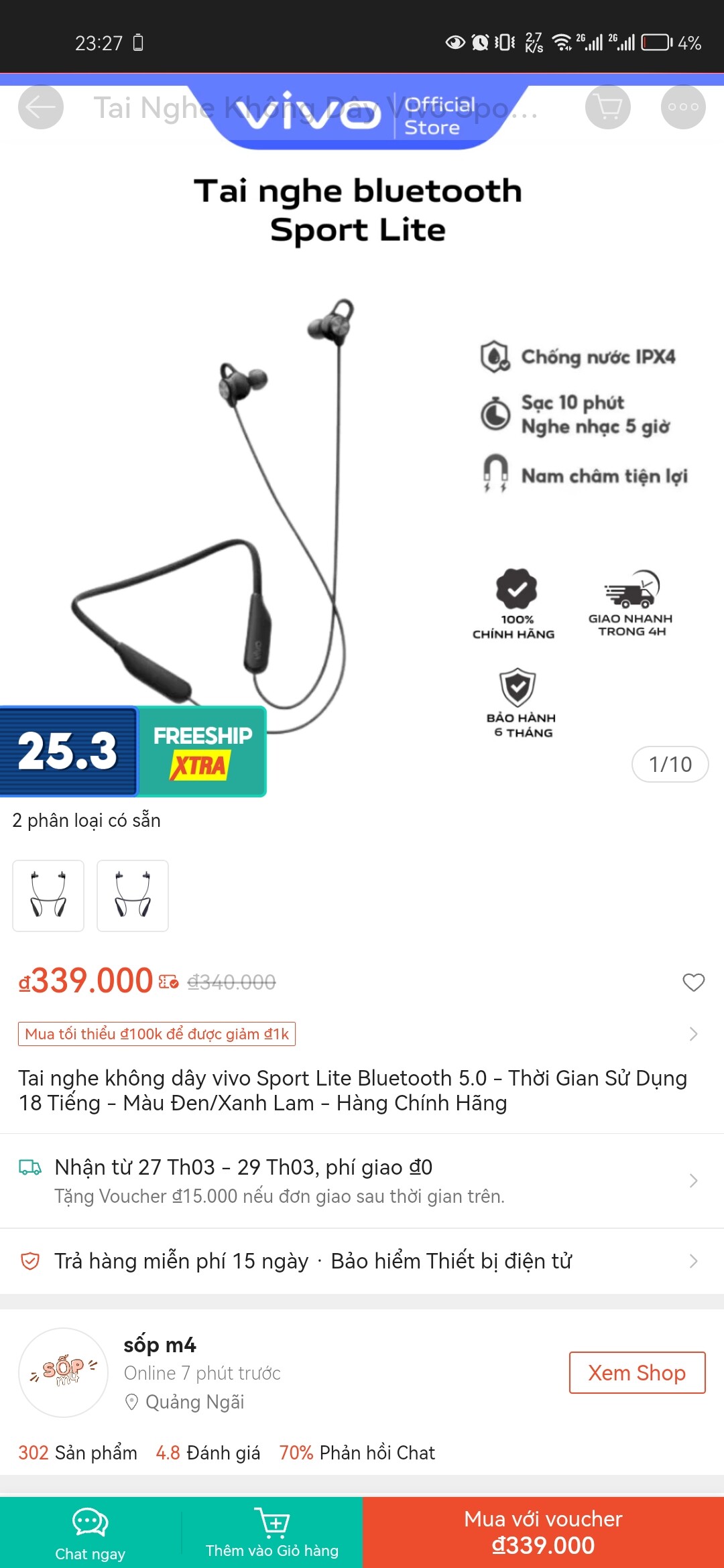Add product to favorites with heart icon
724x1568 pixels.
tap(693, 982)
